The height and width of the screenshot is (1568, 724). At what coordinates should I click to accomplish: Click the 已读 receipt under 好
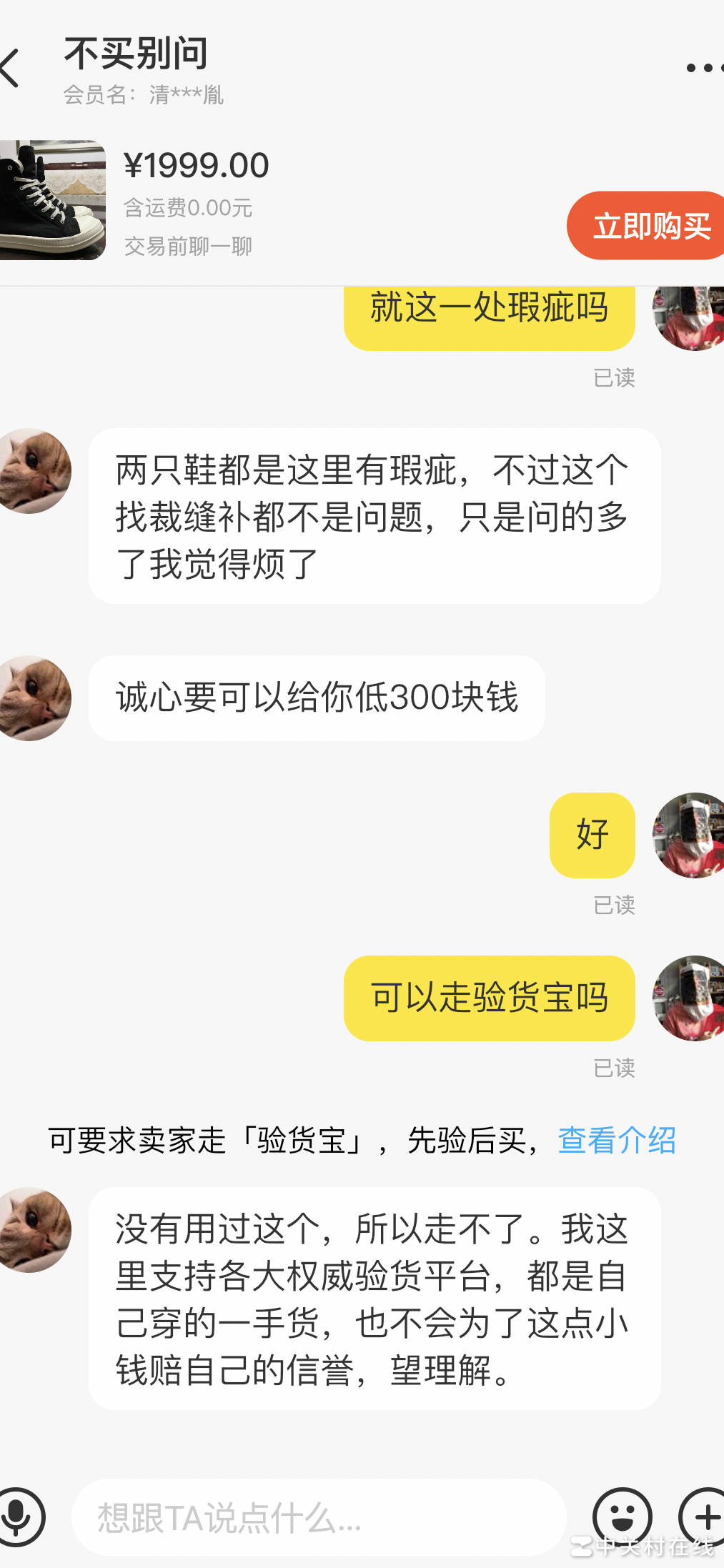(x=614, y=906)
